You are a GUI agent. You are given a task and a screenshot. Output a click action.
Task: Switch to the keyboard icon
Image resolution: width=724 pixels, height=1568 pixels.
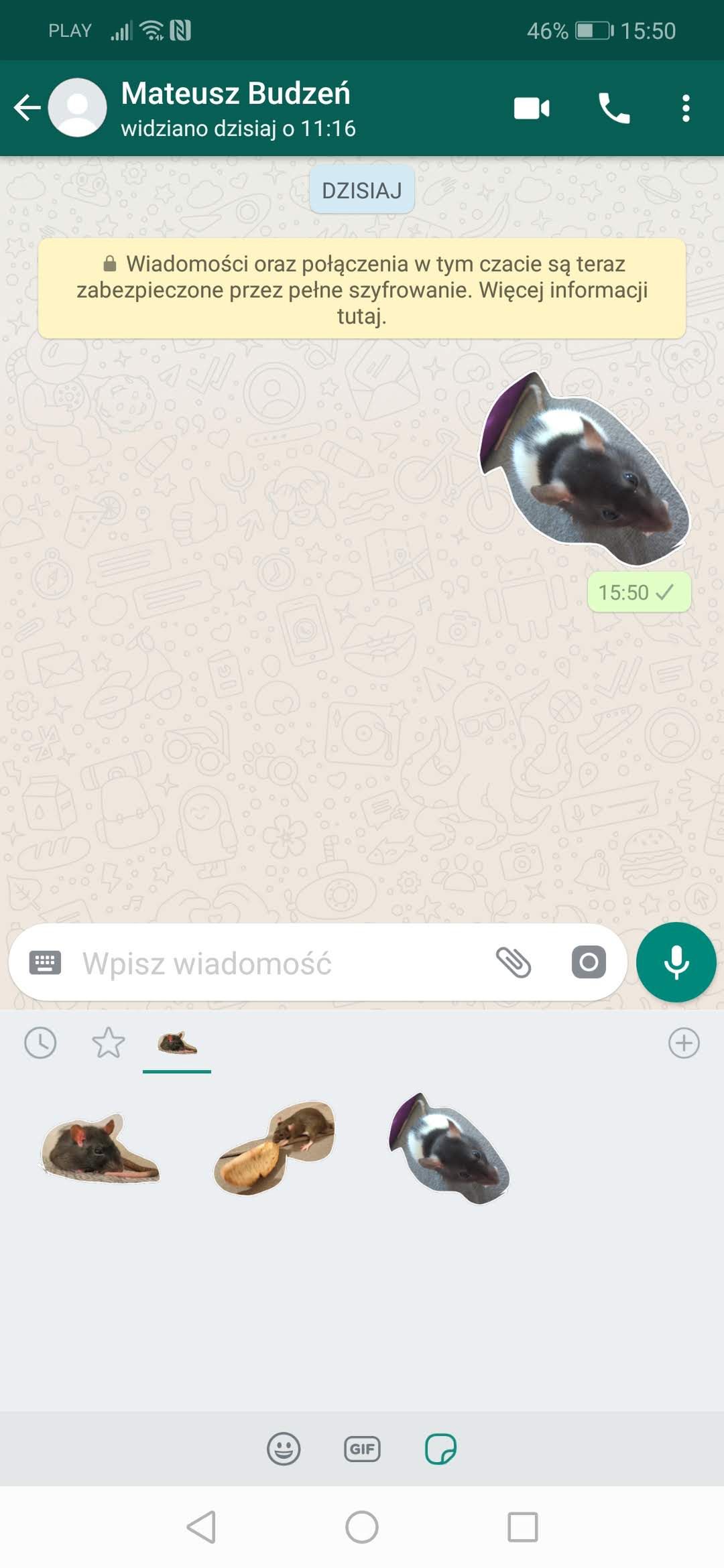point(45,963)
